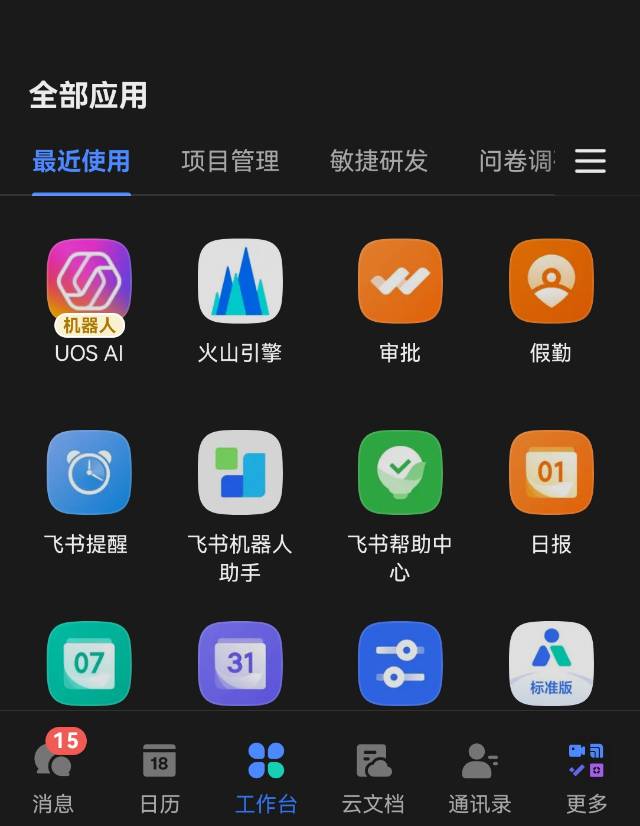Image resolution: width=640 pixels, height=826 pixels.
Task: Tap the 工作台 bottom tab
Action: (x=266, y=773)
